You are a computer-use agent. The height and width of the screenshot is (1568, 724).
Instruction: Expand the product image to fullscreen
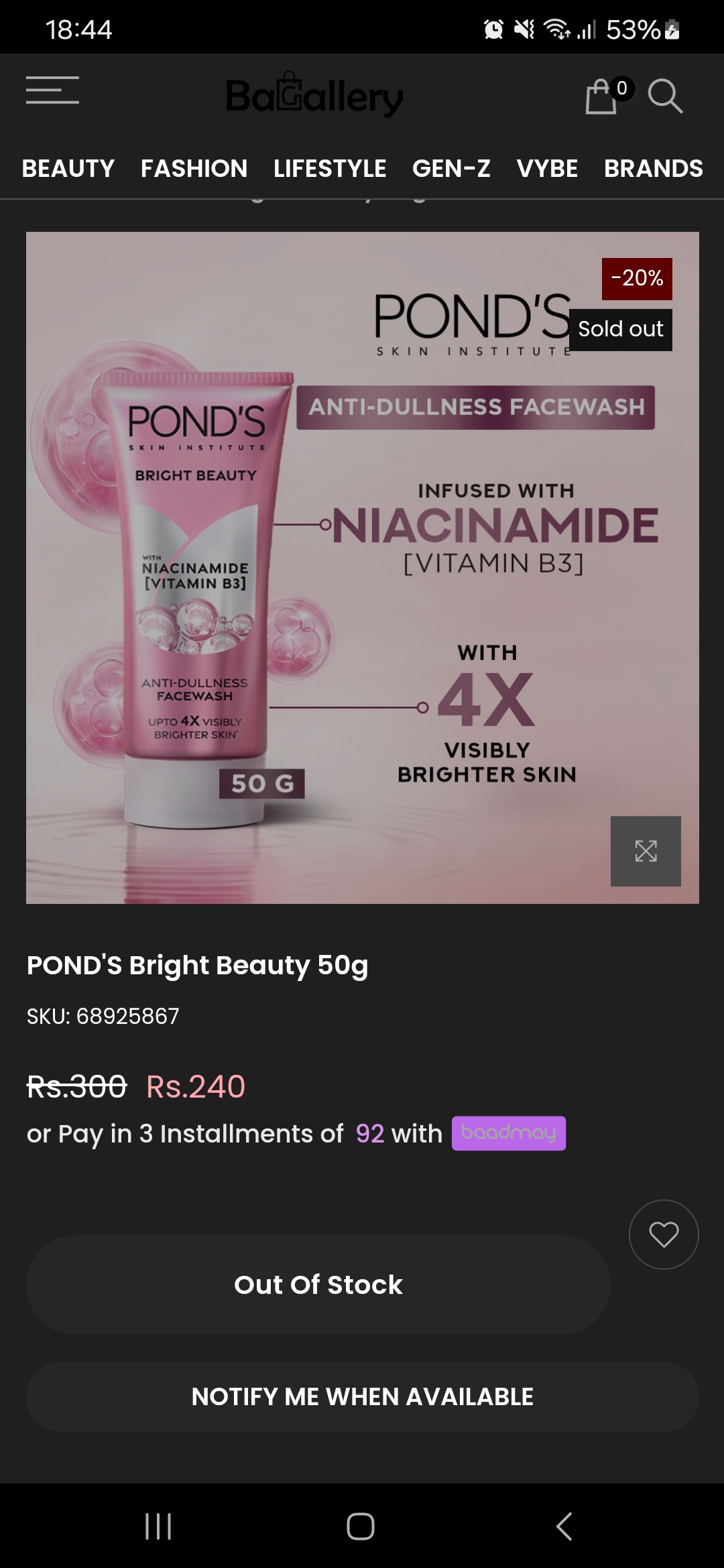click(646, 851)
